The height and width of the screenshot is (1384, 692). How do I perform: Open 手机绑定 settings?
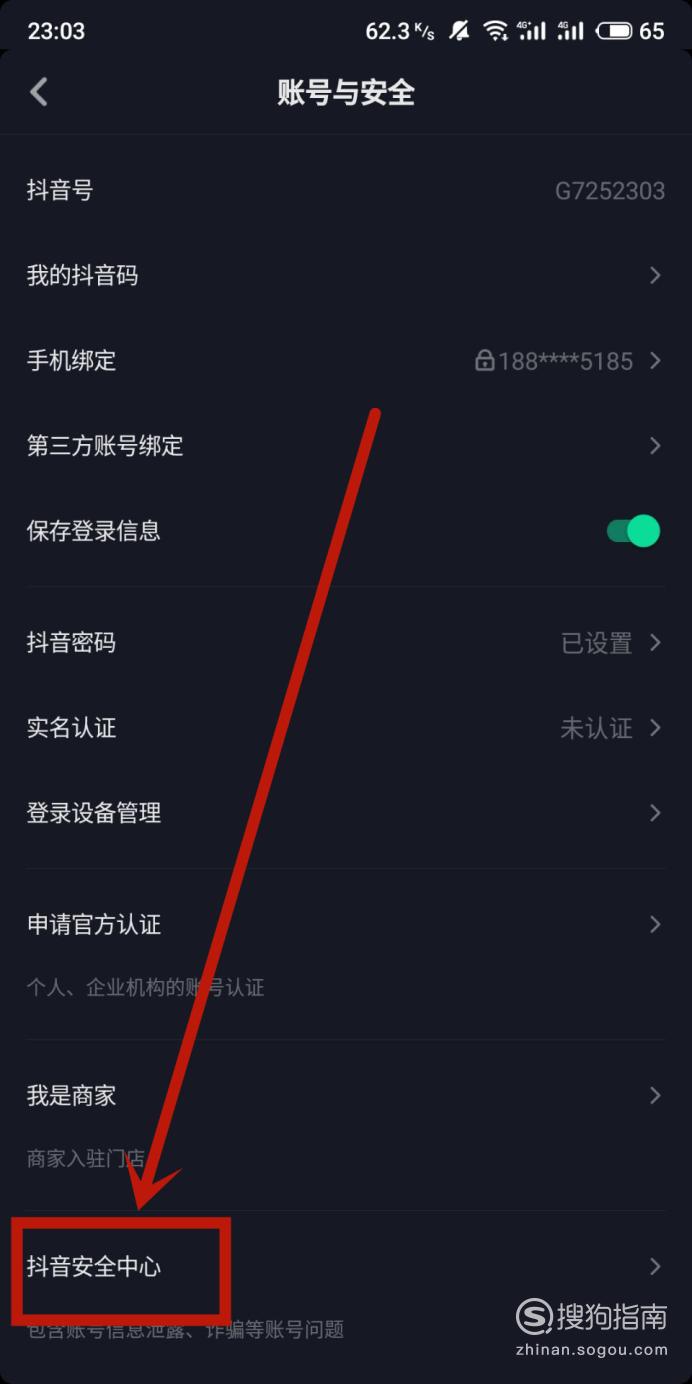(346, 360)
